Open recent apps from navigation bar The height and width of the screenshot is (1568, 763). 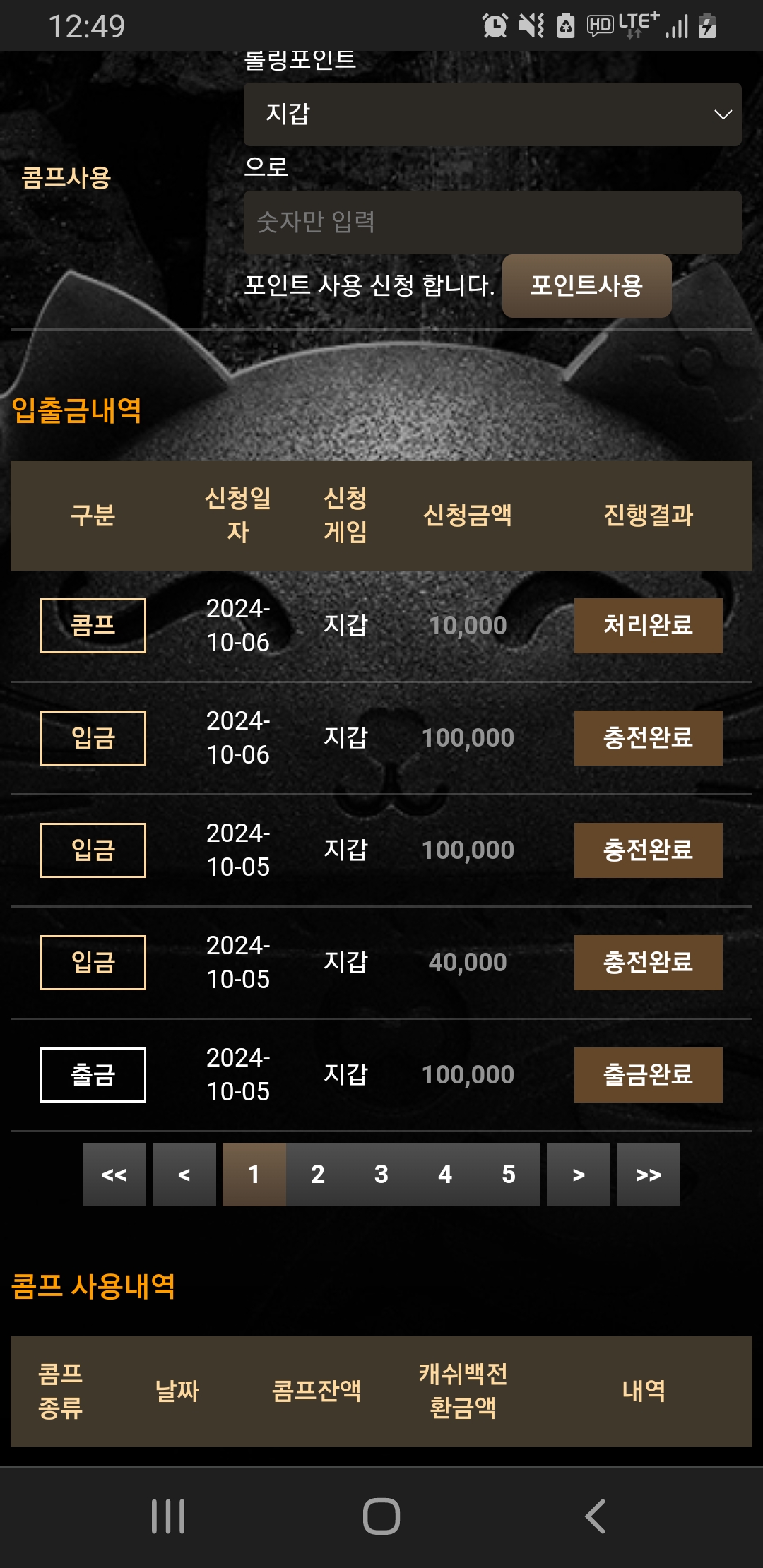pyautogui.click(x=168, y=1516)
